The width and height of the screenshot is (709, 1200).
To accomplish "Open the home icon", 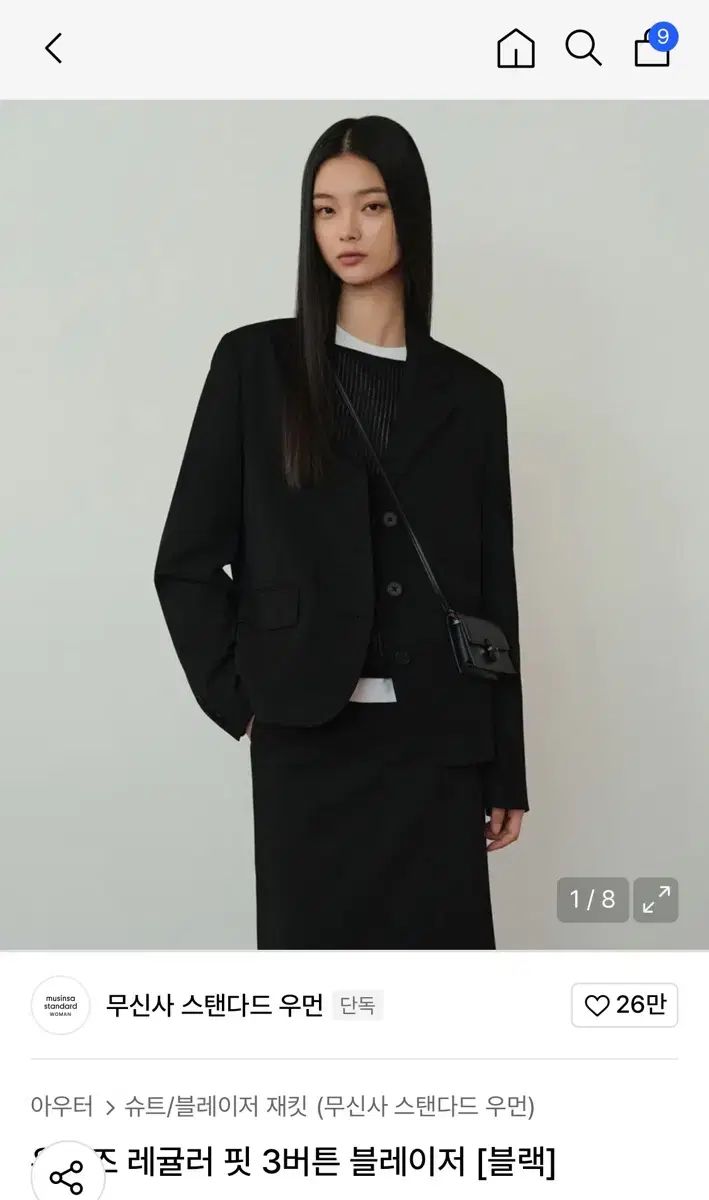I will [516, 48].
